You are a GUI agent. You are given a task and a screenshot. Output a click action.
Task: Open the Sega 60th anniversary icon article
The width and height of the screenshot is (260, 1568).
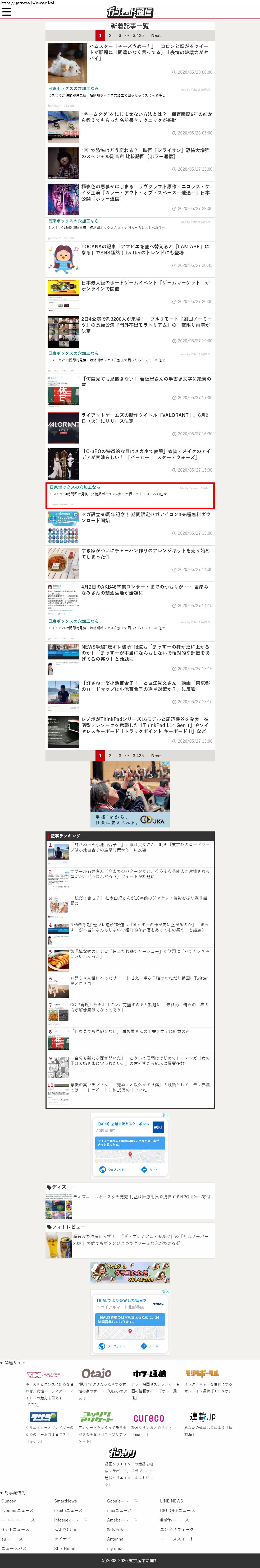[146, 517]
